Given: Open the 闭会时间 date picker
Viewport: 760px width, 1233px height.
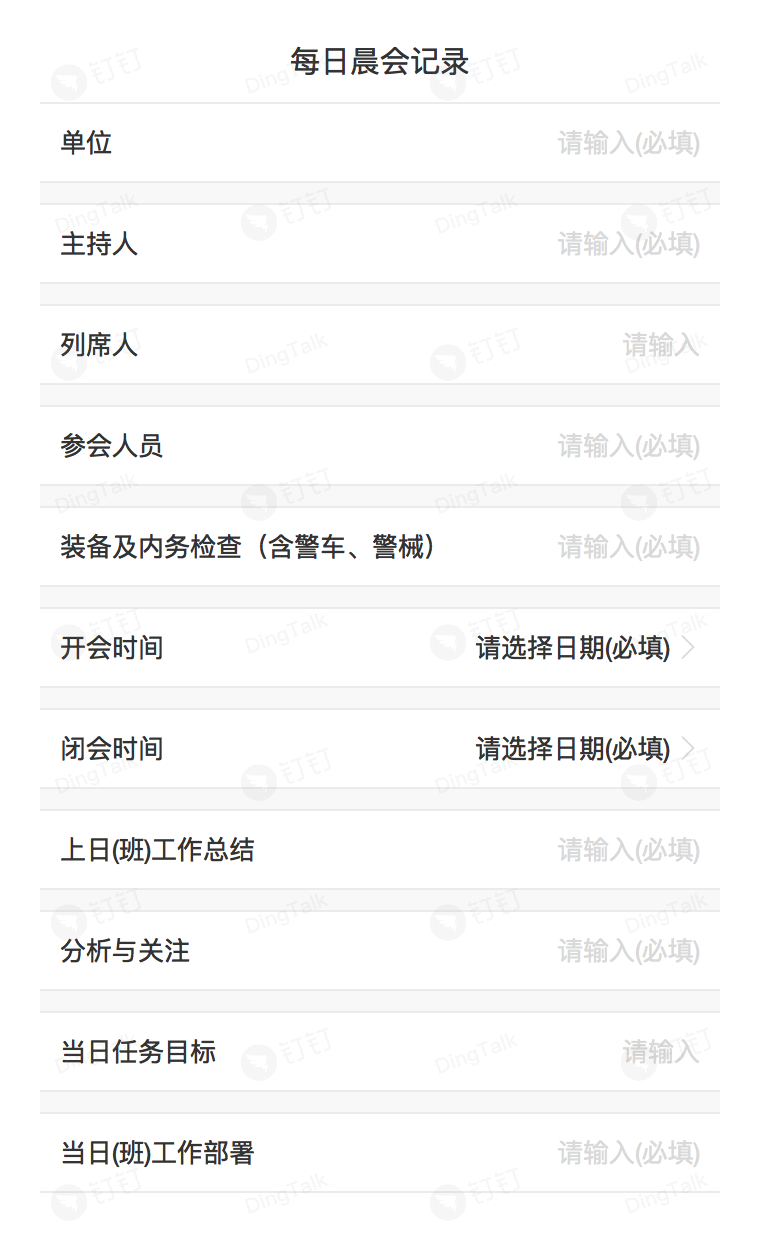Looking at the screenshot, I should click(x=380, y=749).
